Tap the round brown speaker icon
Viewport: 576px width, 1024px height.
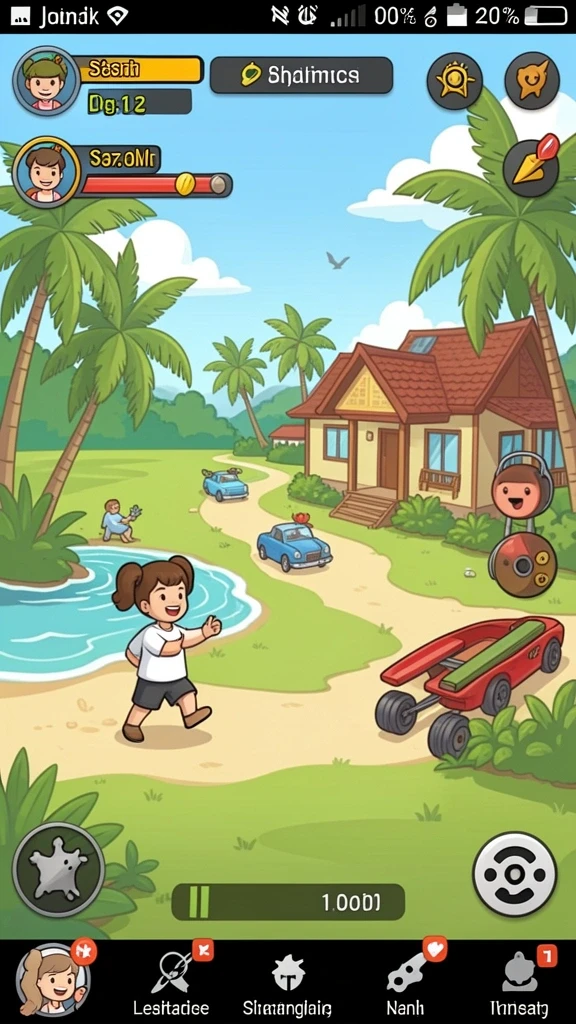coord(523,564)
